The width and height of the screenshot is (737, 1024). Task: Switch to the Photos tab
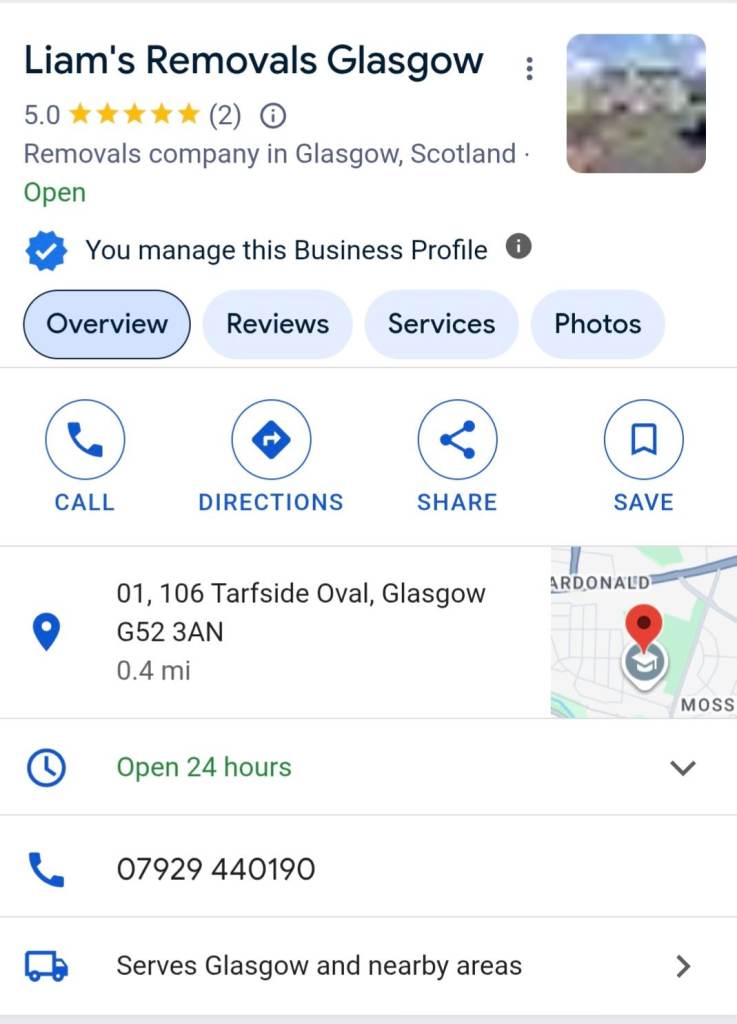coord(597,324)
